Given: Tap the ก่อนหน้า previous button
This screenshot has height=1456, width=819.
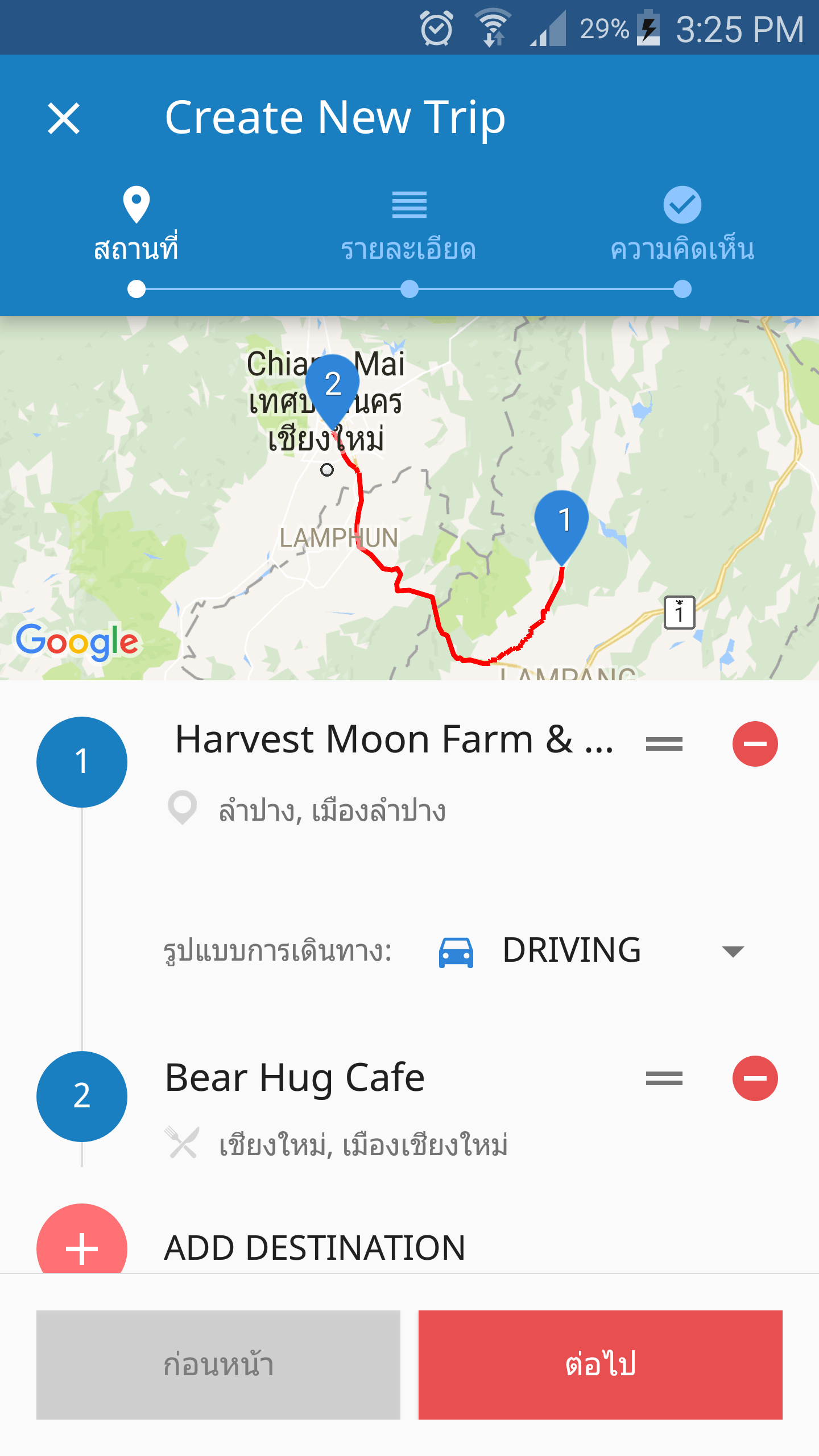Looking at the screenshot, I should (x=218, y=1364).
